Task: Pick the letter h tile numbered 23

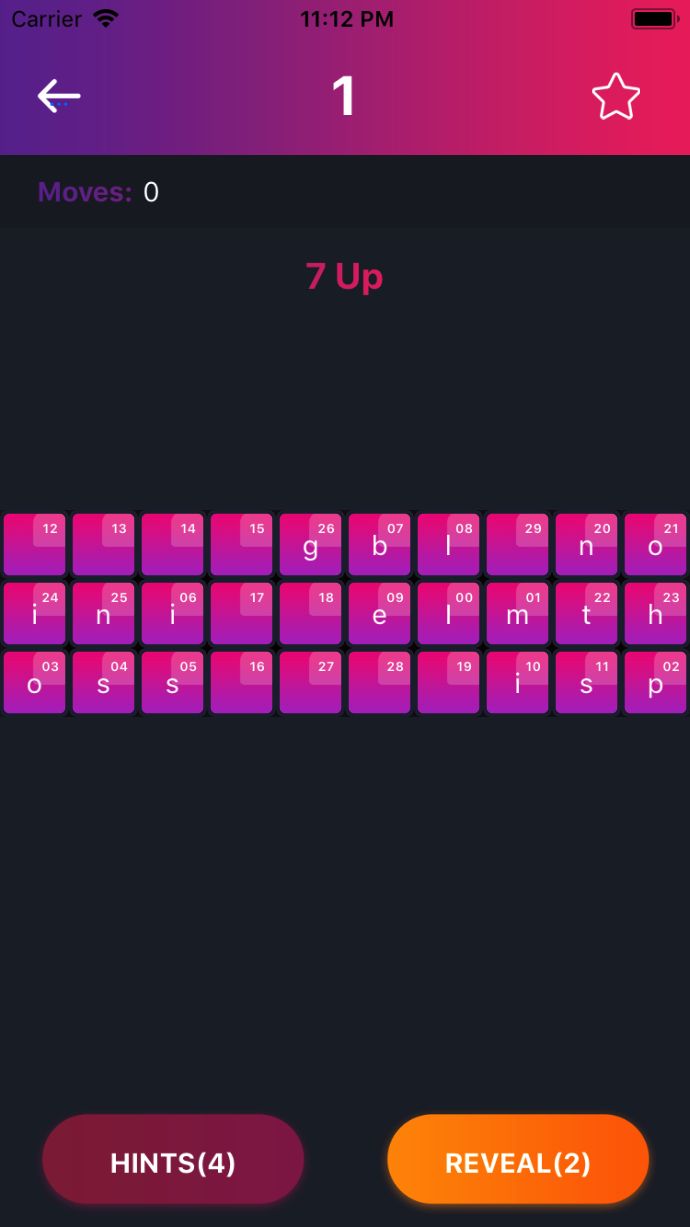Action: point(655,614)
